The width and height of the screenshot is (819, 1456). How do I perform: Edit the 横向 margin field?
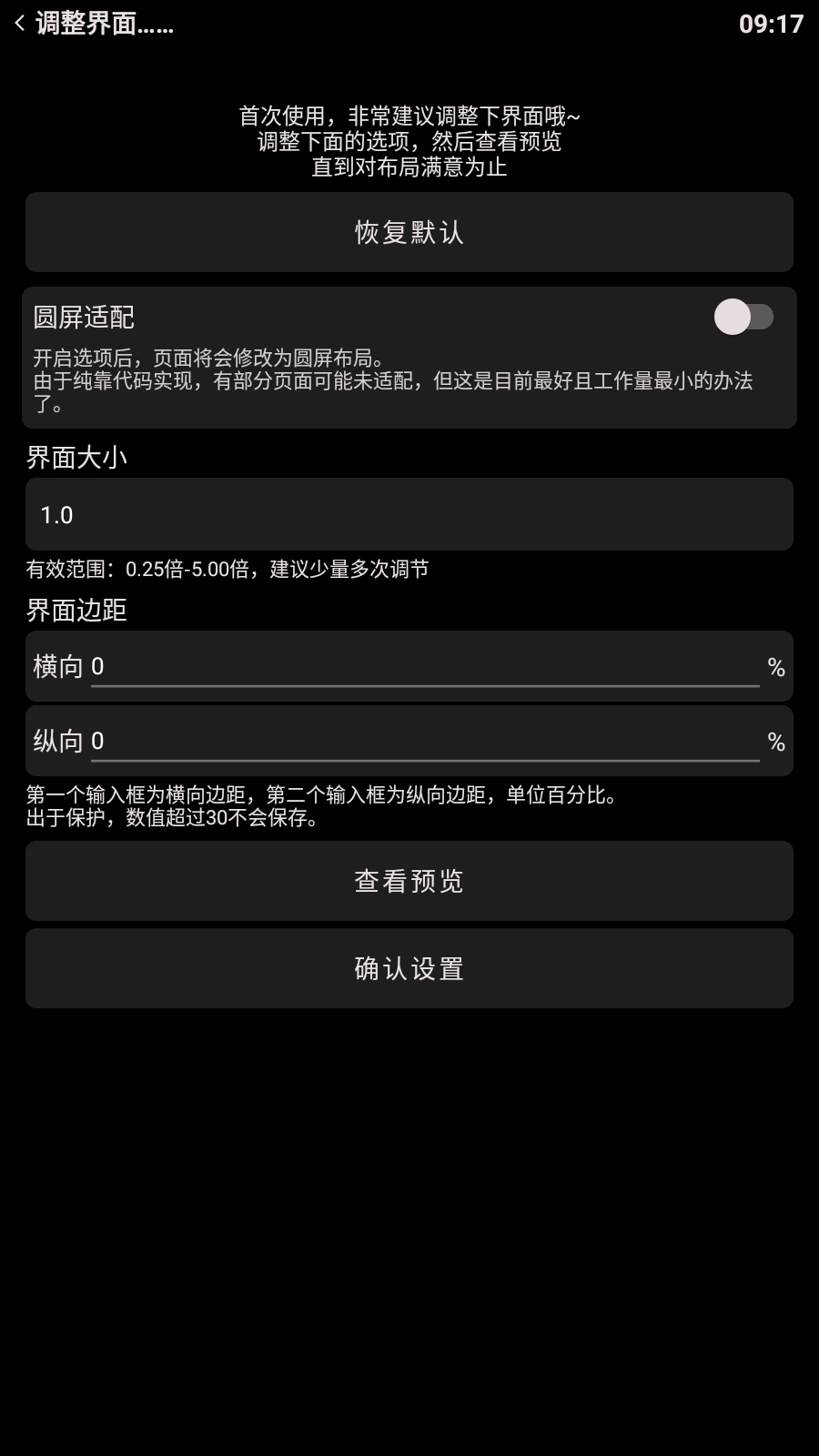(x=425, y=667)
